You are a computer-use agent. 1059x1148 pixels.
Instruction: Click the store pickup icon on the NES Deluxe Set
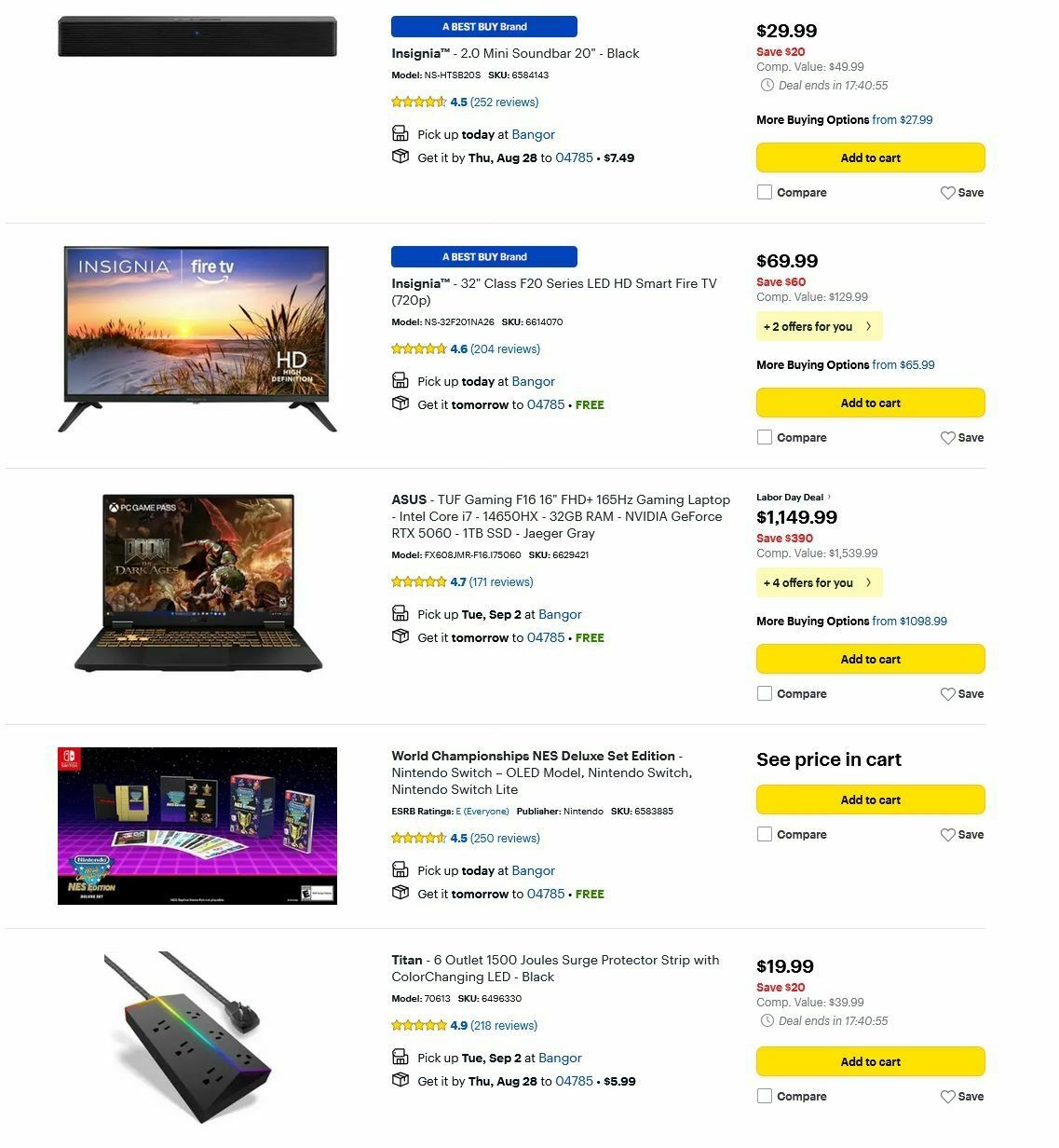[x=401, y=869]
